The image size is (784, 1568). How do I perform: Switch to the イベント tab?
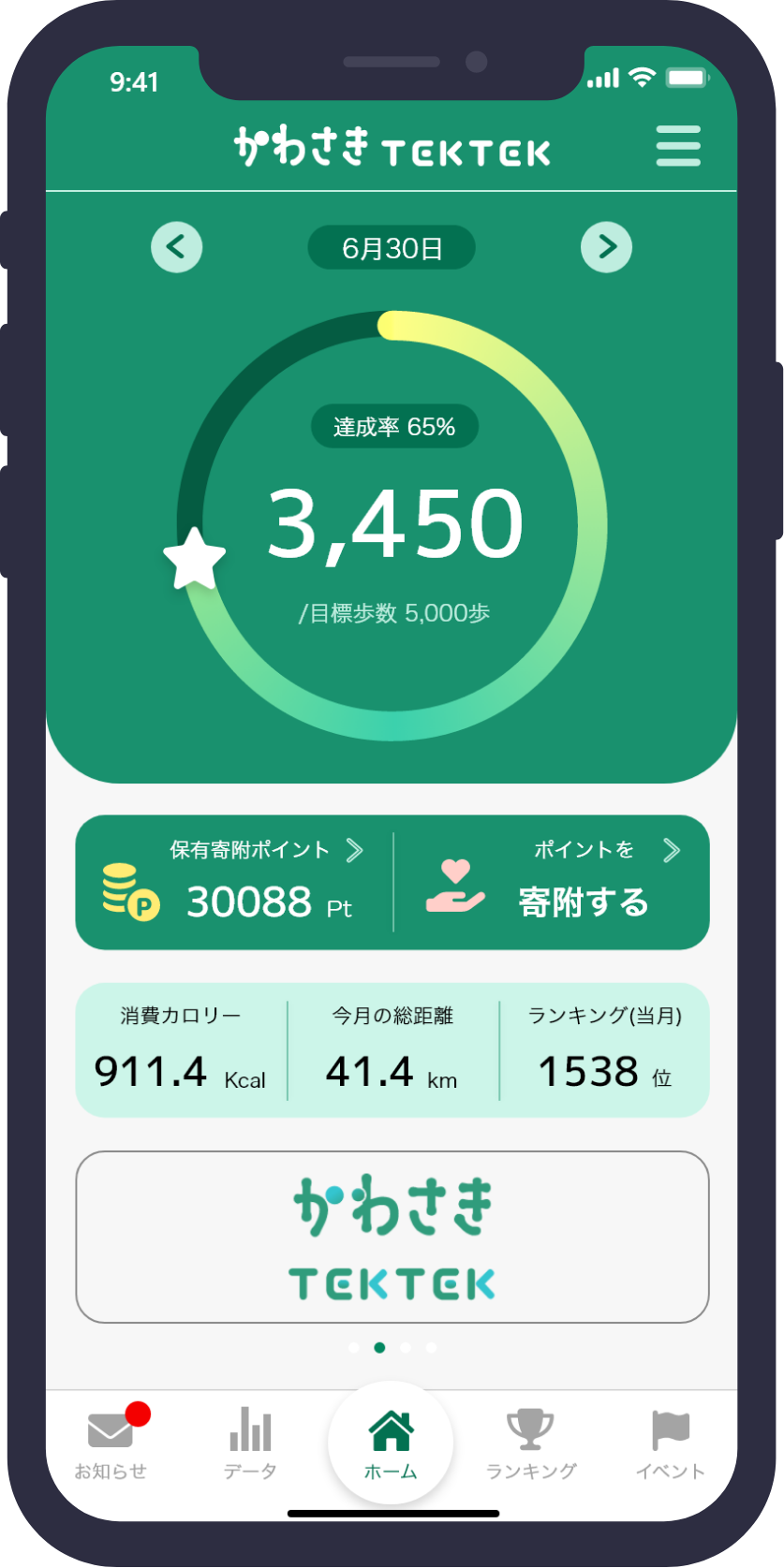pyautogui.click(x=670, y=1444)
